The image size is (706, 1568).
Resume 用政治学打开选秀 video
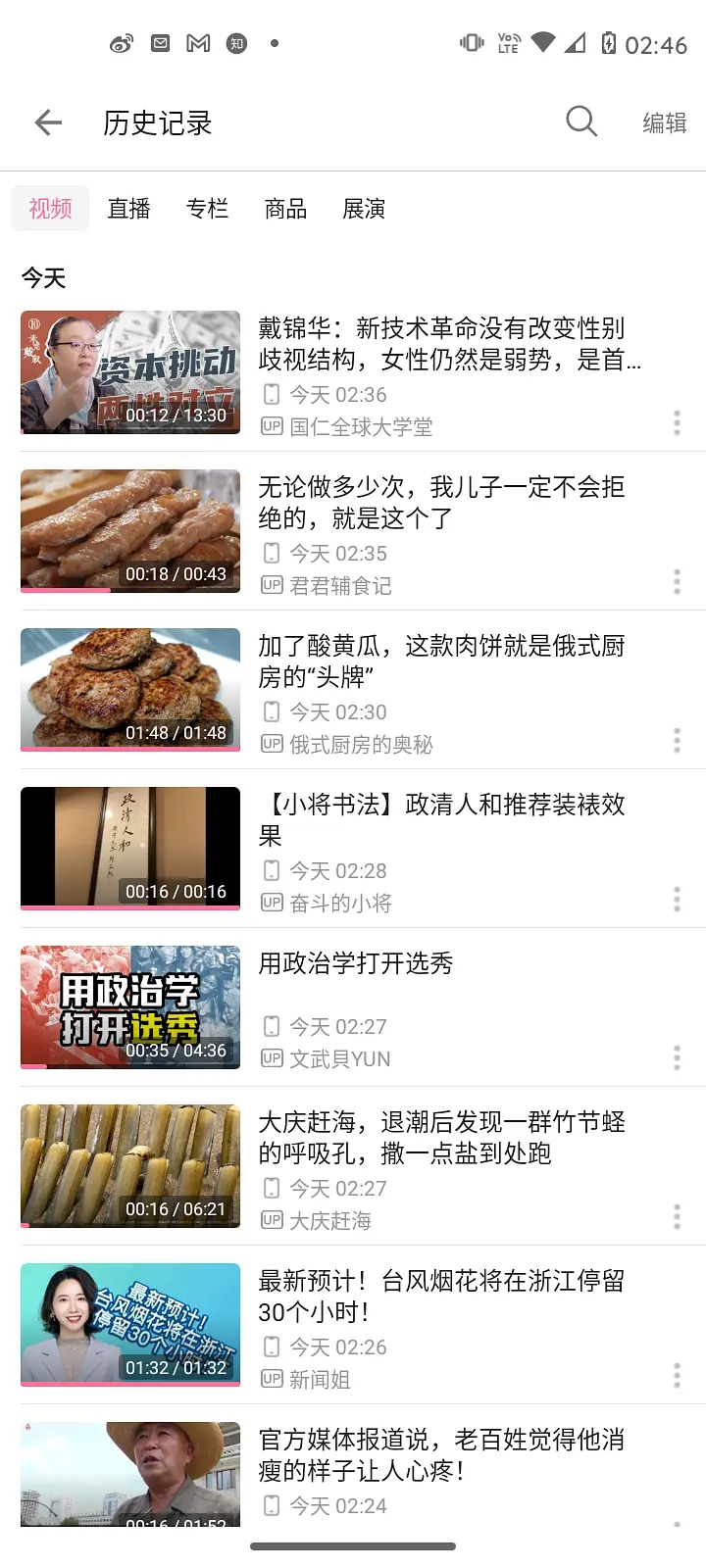[130, 1007]
